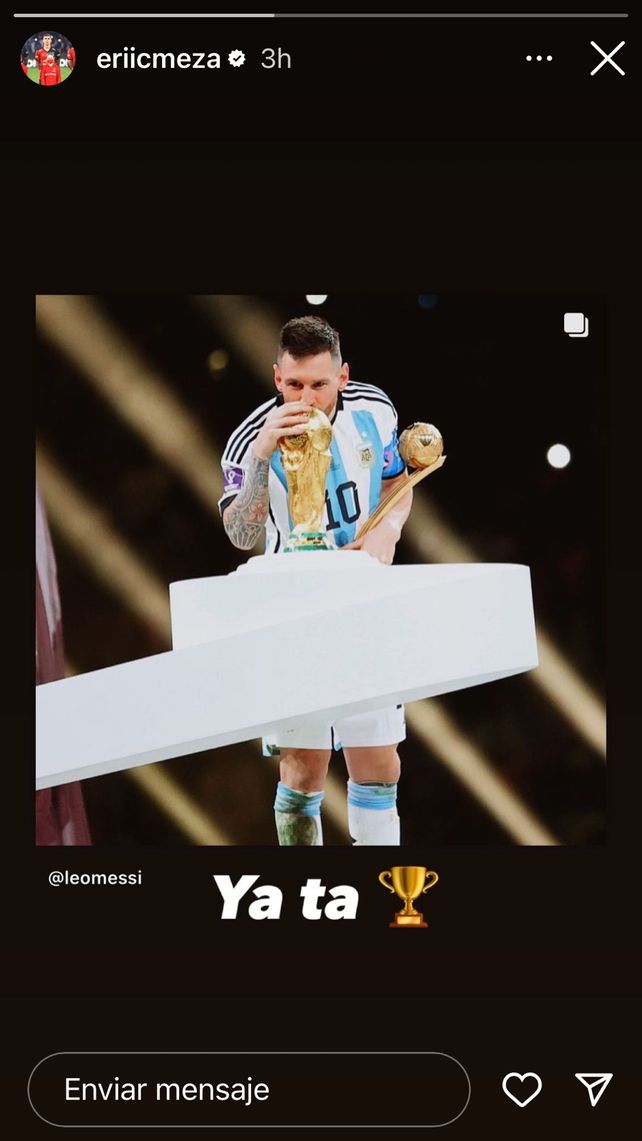Open the three-dot story options menu

click(538, 59)
